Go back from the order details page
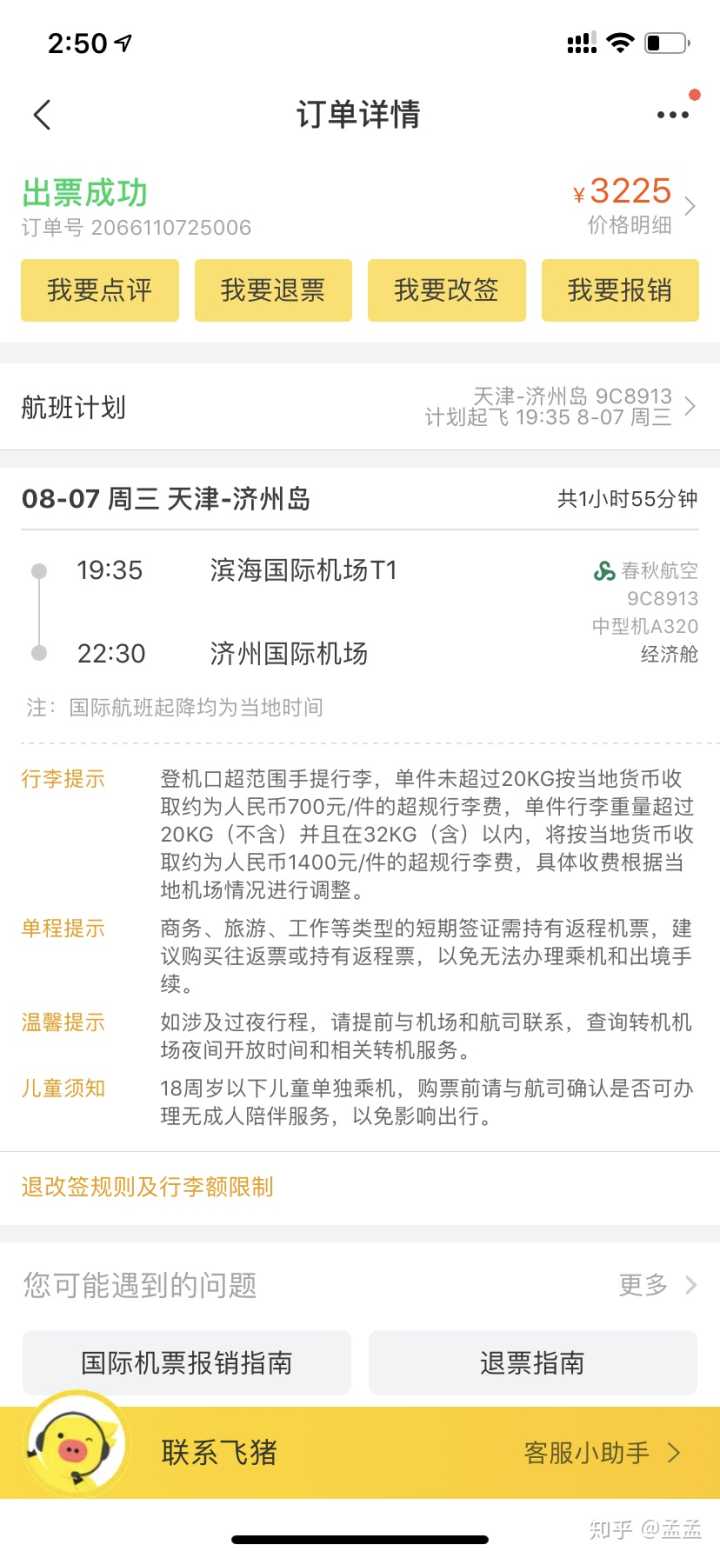This screenshot has width=720, height=1558. click(42, 115)
